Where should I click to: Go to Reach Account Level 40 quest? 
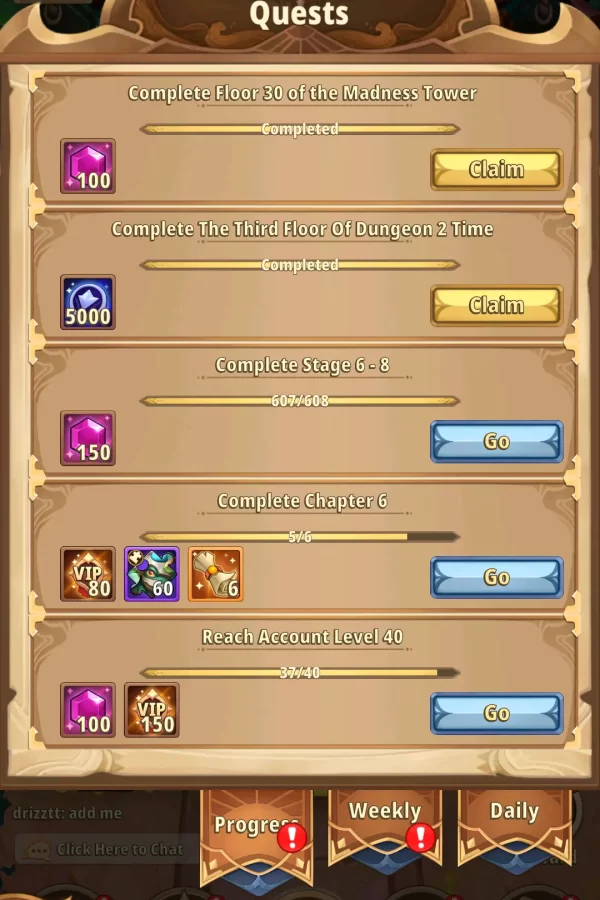[x=496, y=714]
